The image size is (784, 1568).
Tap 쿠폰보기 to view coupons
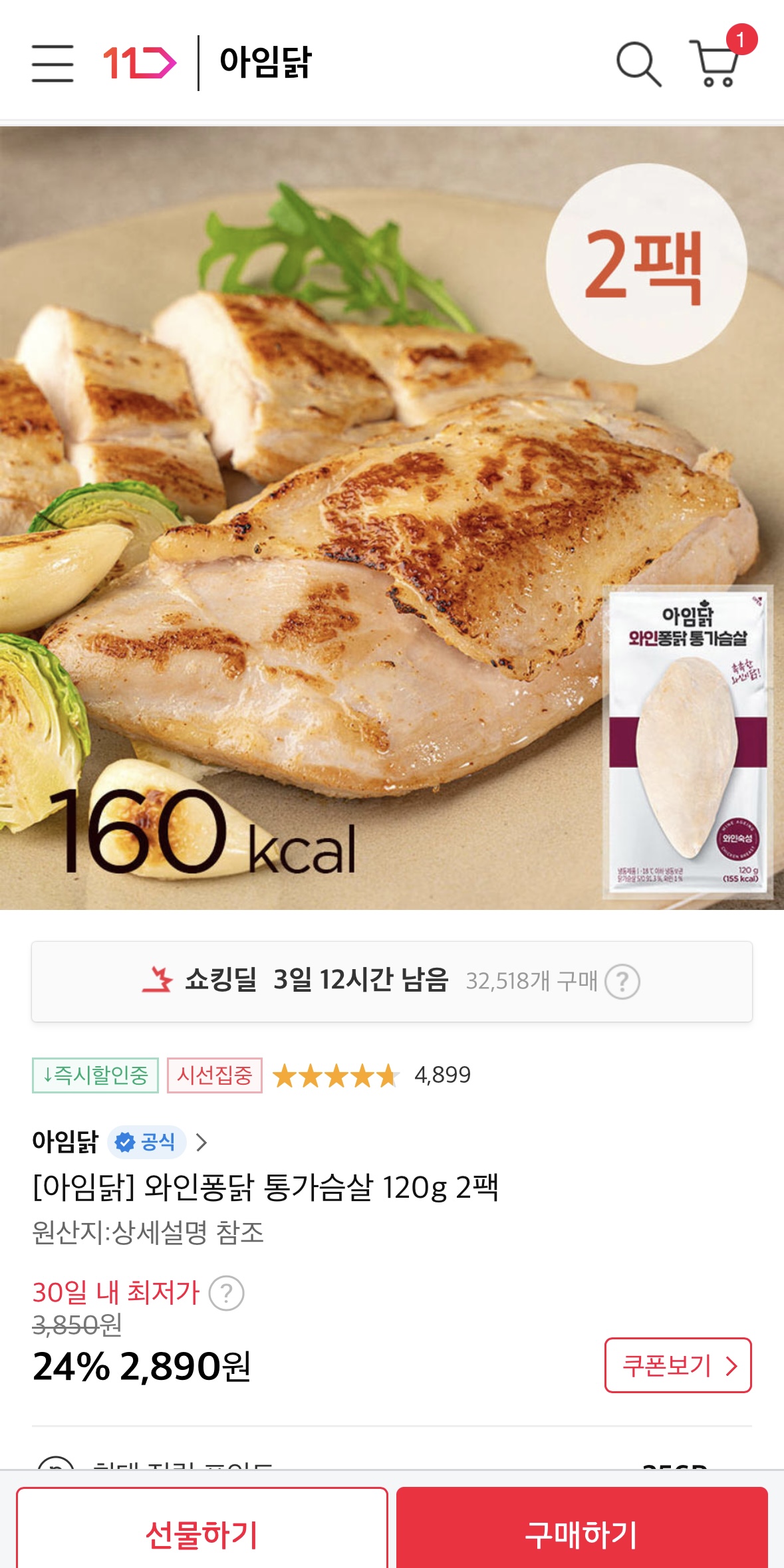click(x=678, y=1365)
